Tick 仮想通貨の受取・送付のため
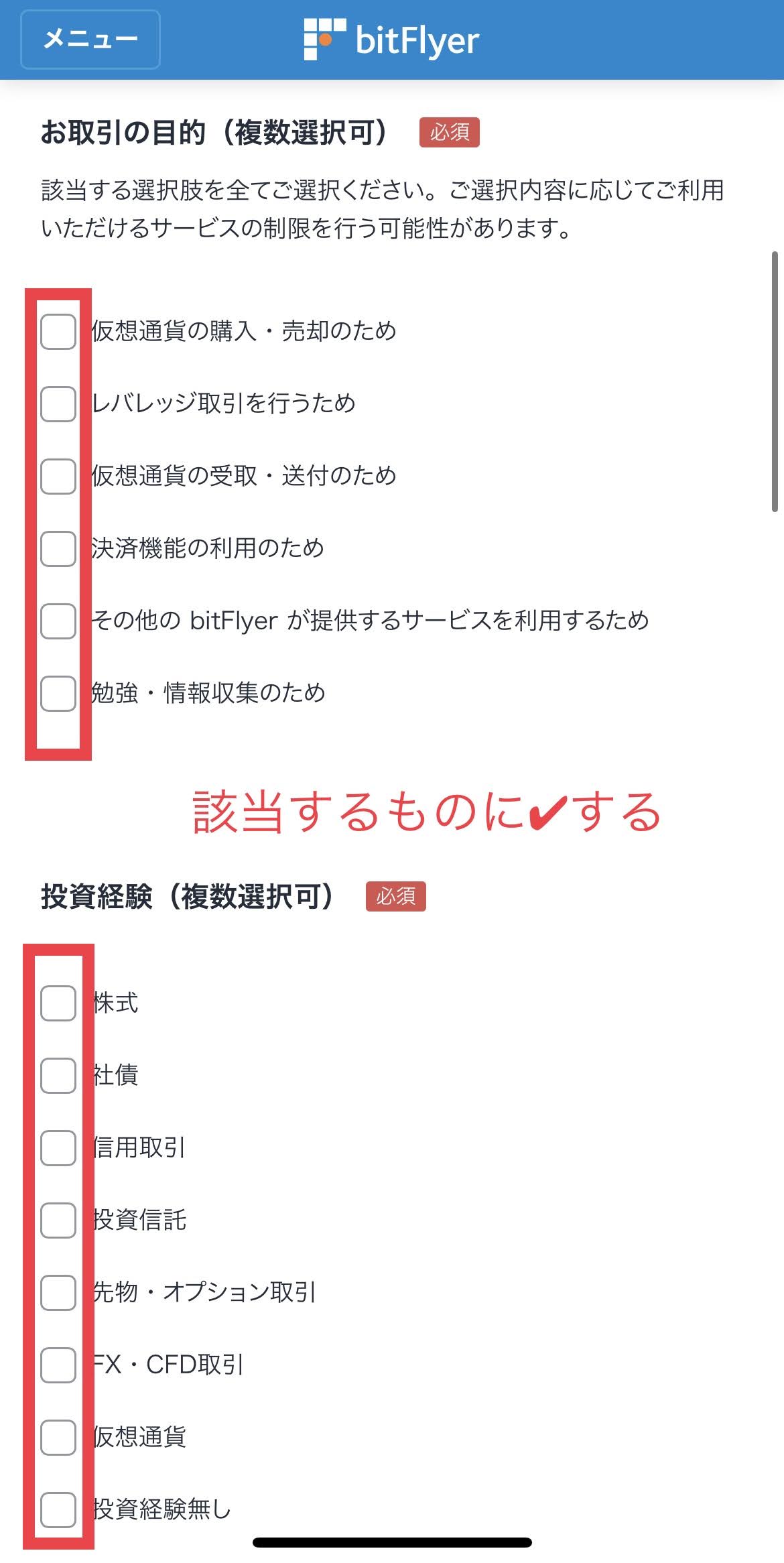The width and height of the screenshot is (784, 1563). click(58, 476)
